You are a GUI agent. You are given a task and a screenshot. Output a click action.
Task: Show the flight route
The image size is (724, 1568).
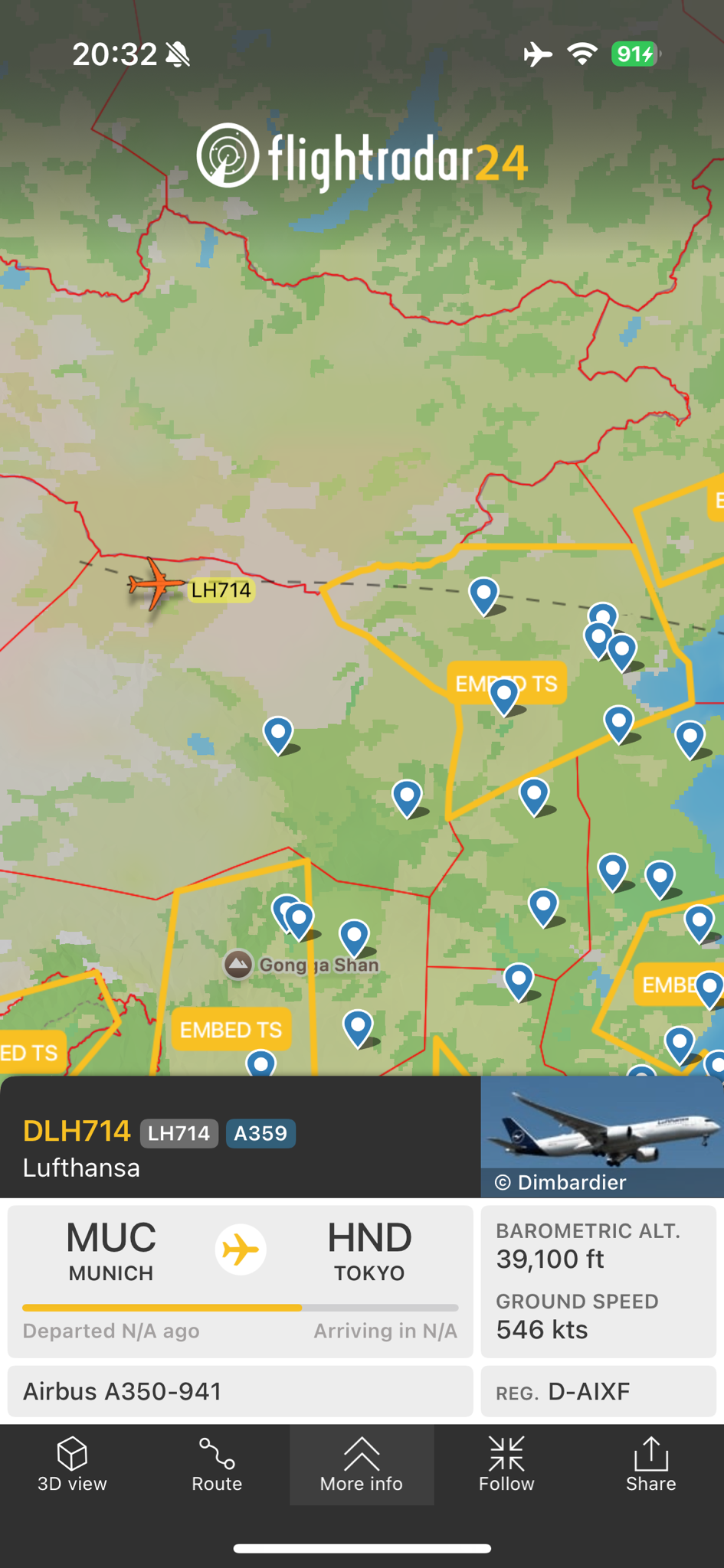click(217, 1465)
